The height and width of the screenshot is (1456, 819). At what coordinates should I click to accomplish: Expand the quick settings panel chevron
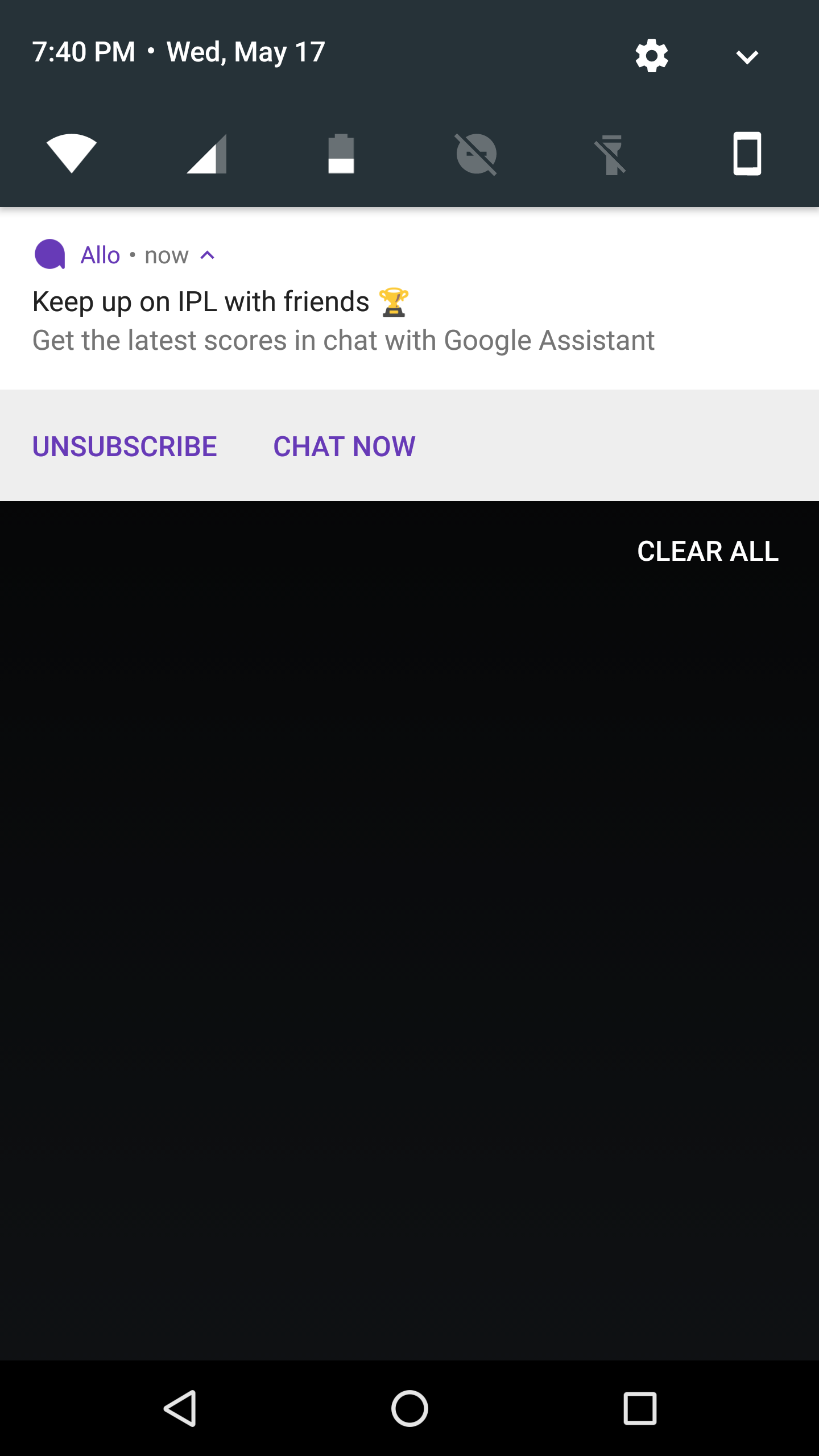[x=747, y=55]
